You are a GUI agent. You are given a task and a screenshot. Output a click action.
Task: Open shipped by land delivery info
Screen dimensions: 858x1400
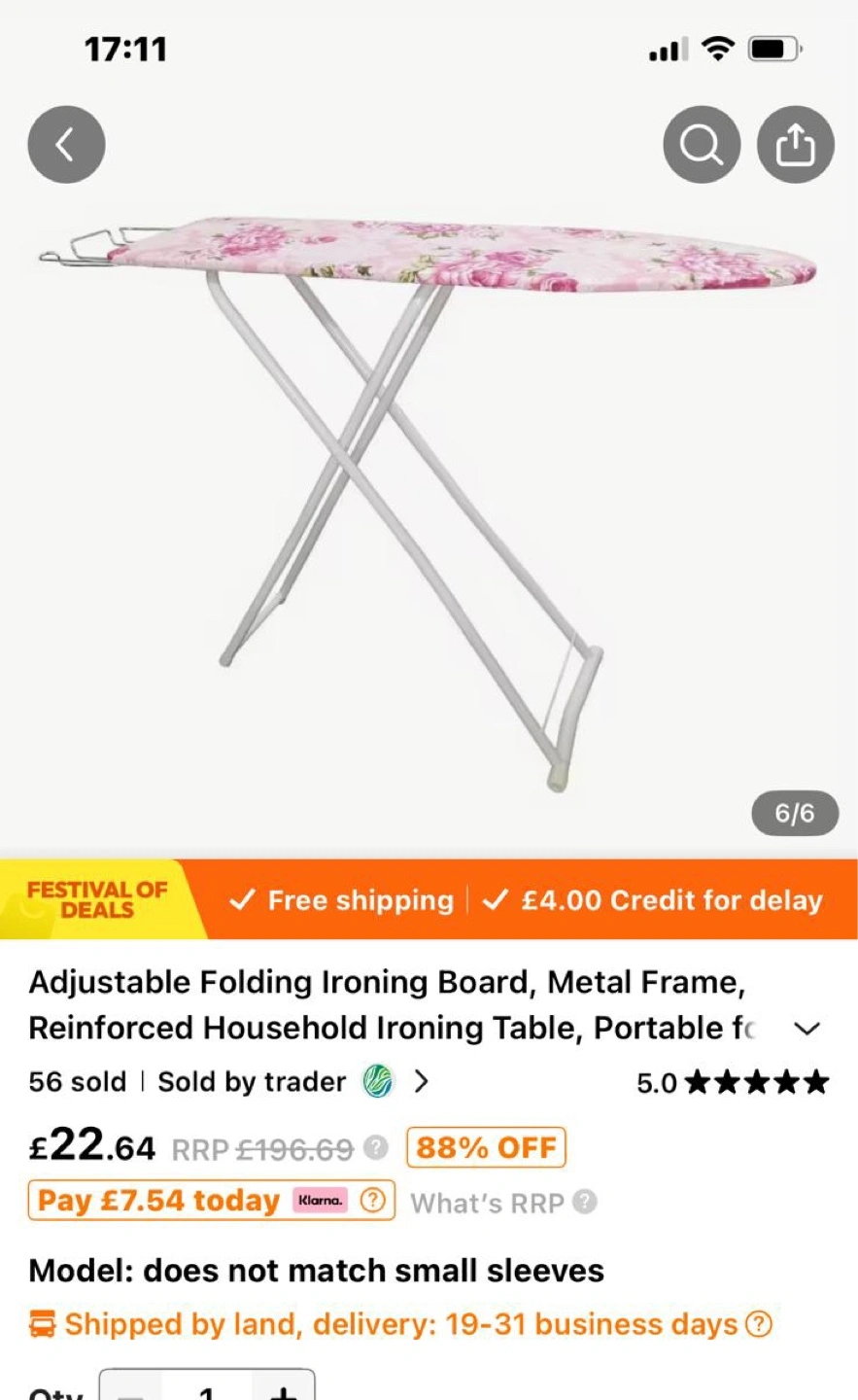point(400,1324)
